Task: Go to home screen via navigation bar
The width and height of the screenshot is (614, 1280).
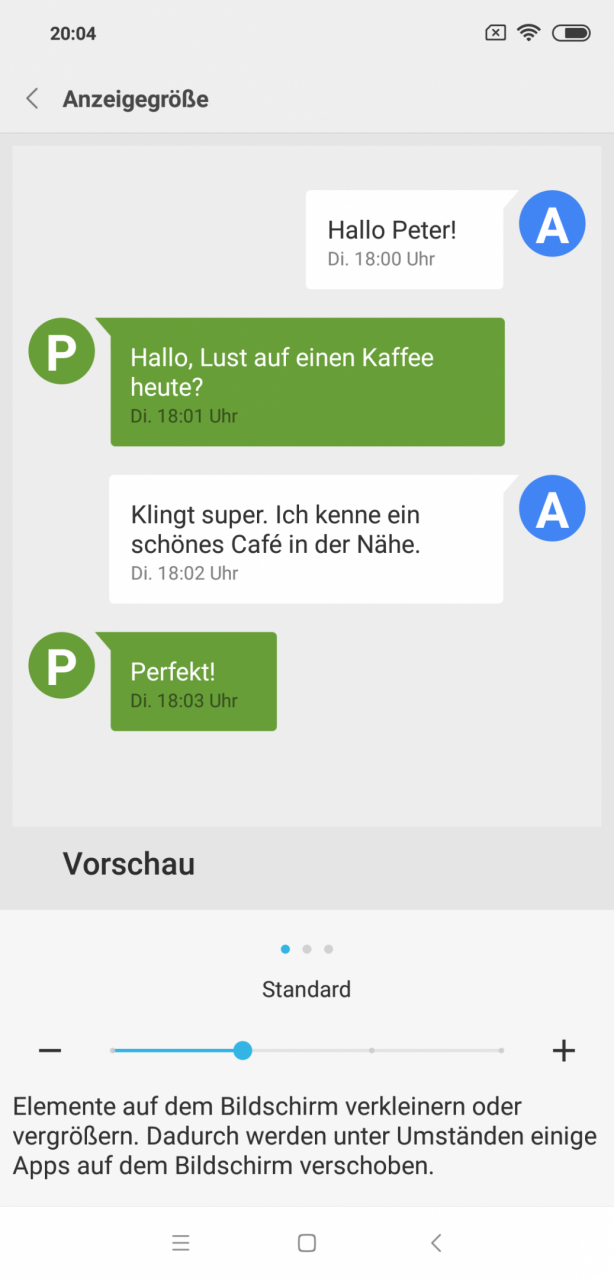Action: (307, 1243)
